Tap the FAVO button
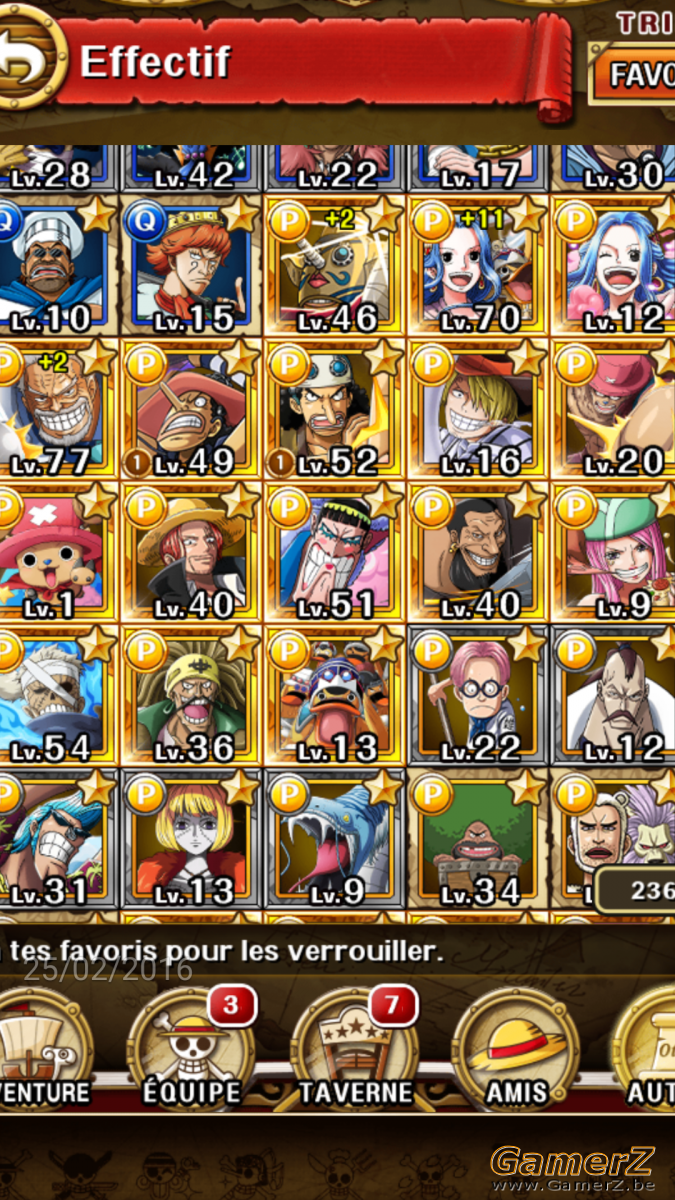This screenshot has width=675, height=1200. [x=632, y=73]
